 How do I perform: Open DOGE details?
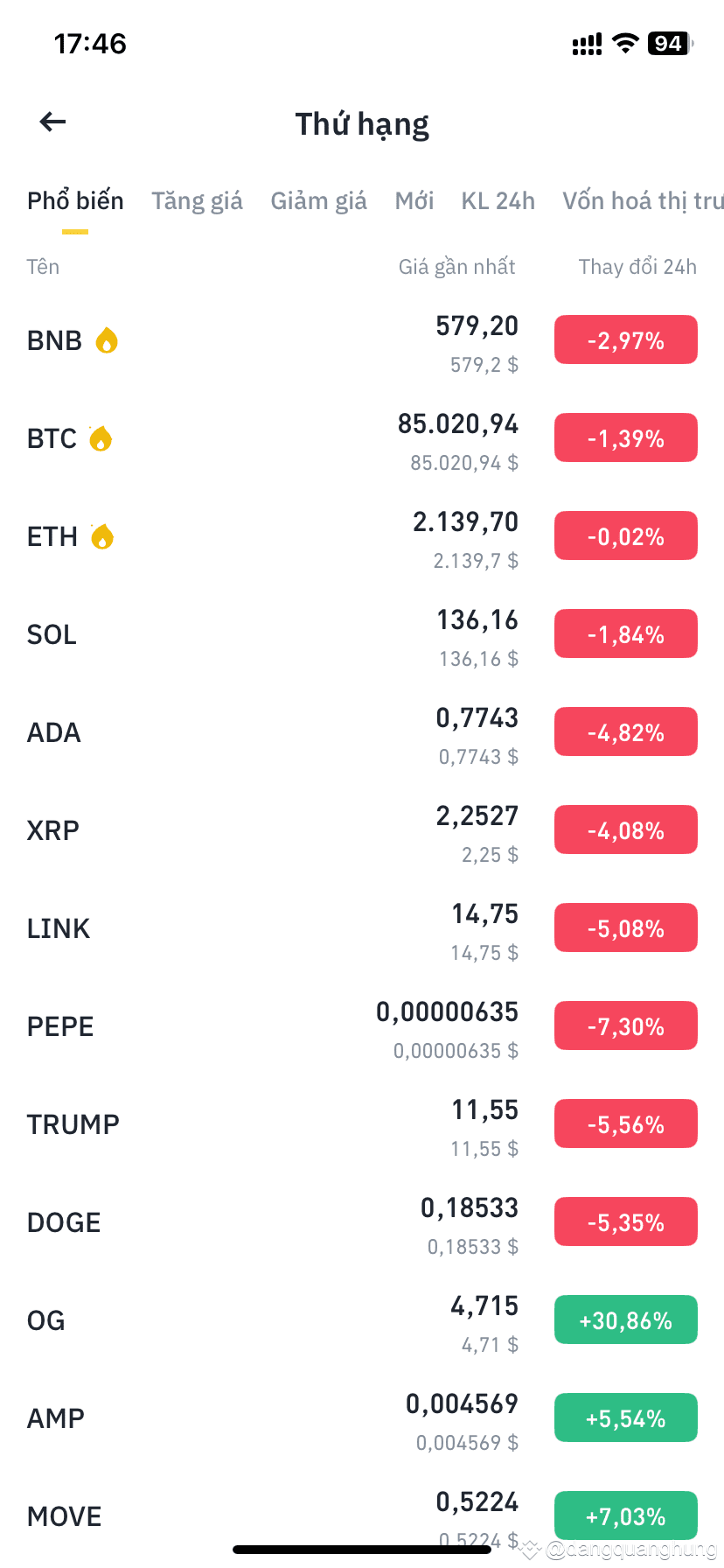(362, 1222)
